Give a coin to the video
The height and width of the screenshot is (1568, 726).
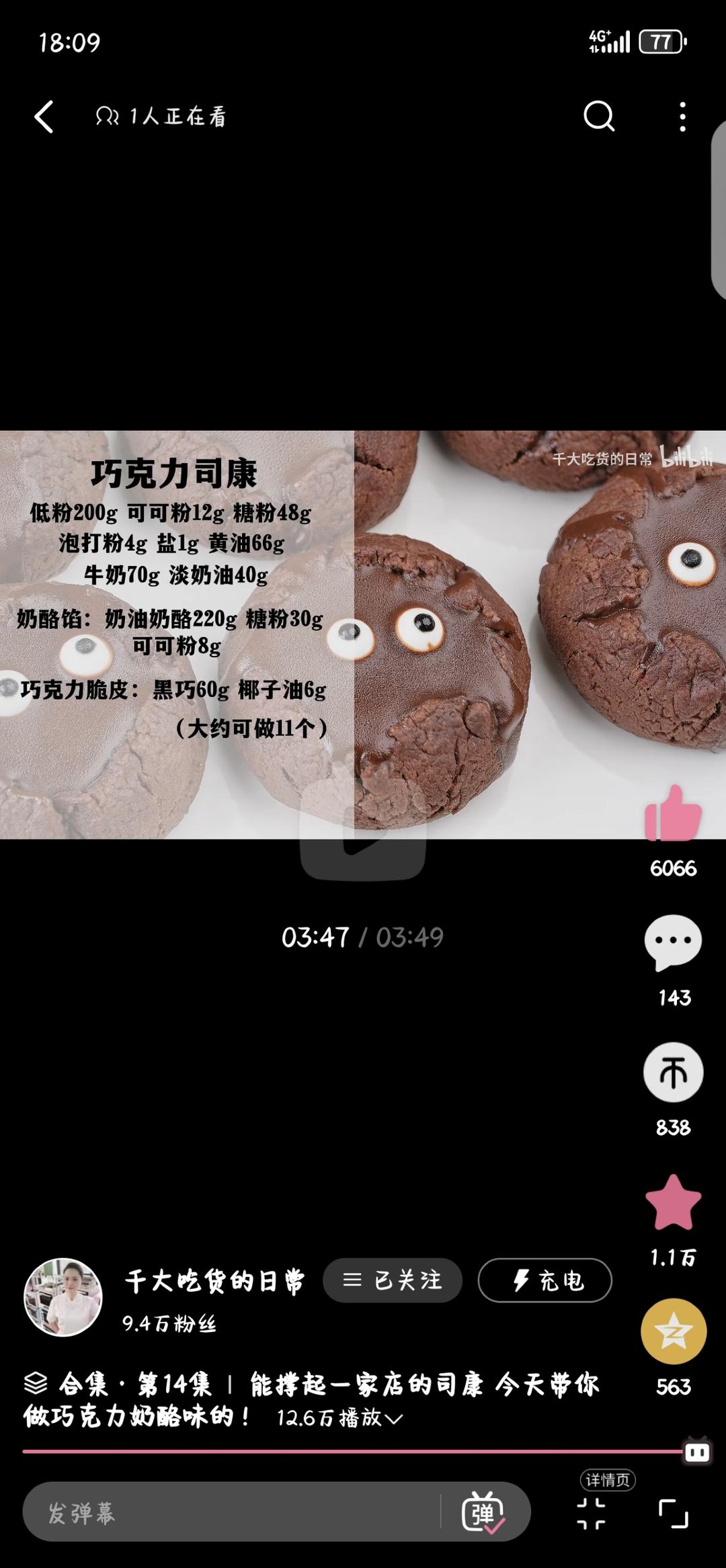tap(673, 1072)
